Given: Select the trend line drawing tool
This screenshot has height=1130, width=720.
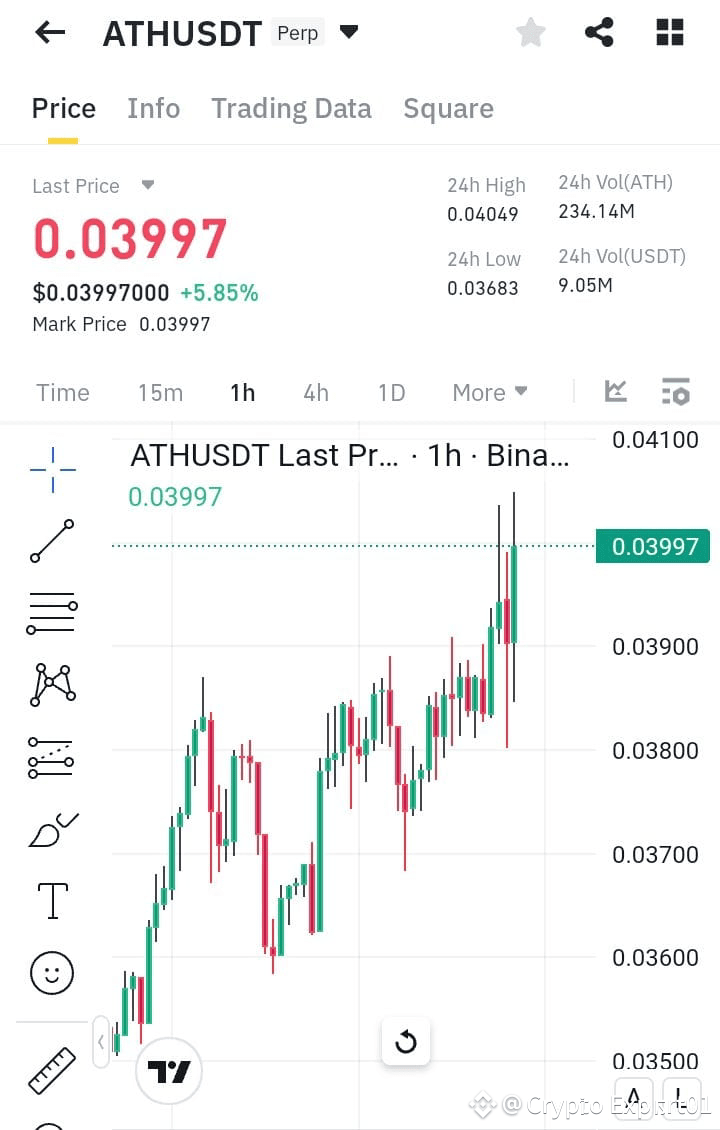Looking at the screenshot, I should (x=52, y=540).
